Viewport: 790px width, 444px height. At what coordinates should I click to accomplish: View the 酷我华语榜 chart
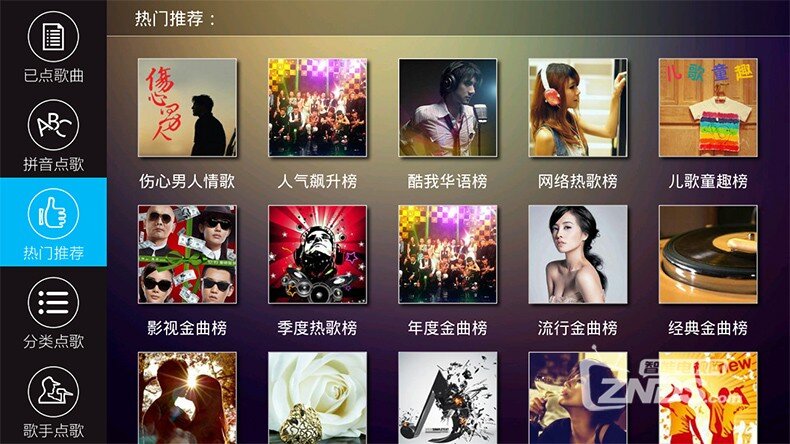pos(447,108)
